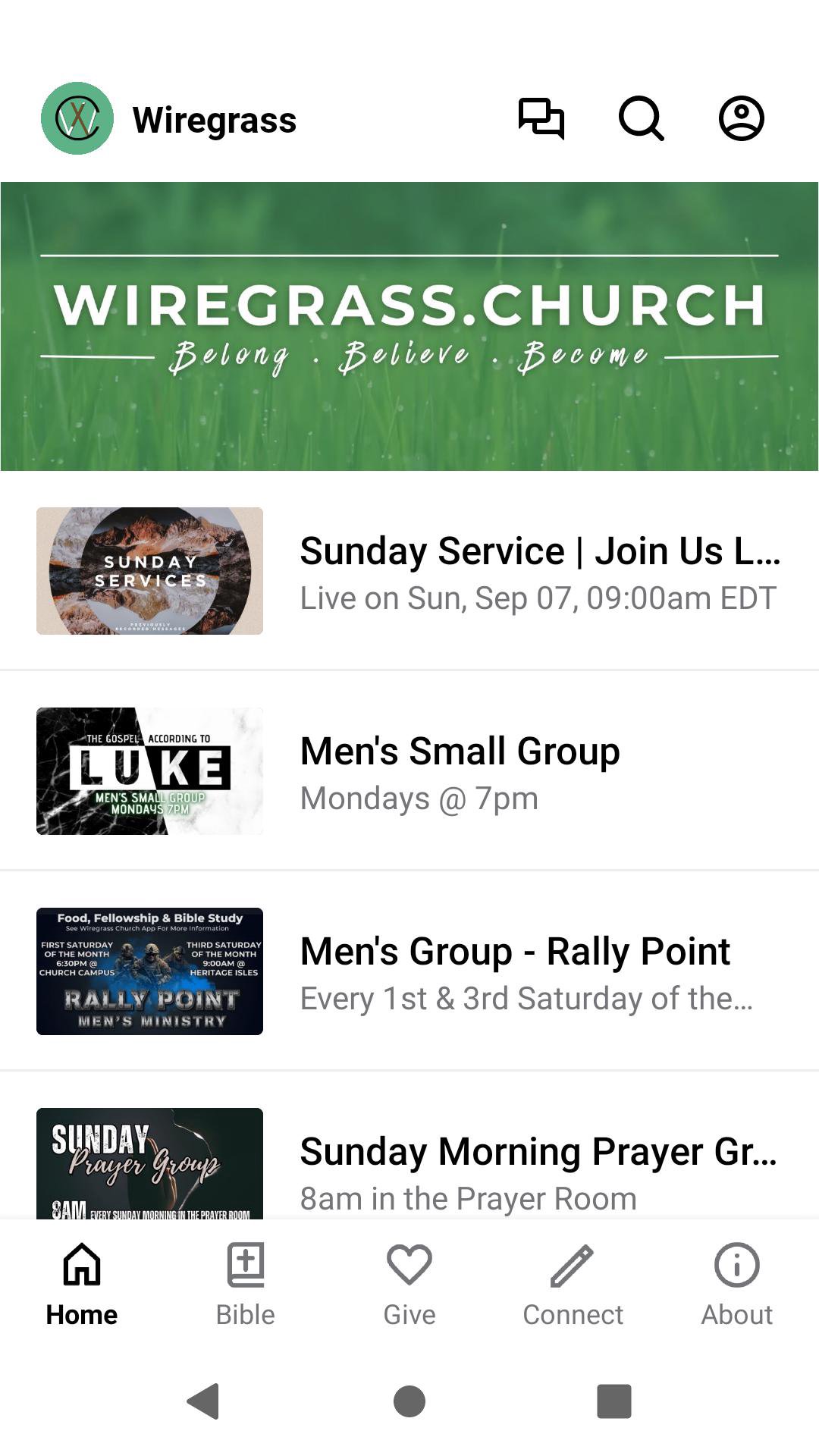Open the messaging chat icon
This screenshot has width=819, height=1456.
541,119
